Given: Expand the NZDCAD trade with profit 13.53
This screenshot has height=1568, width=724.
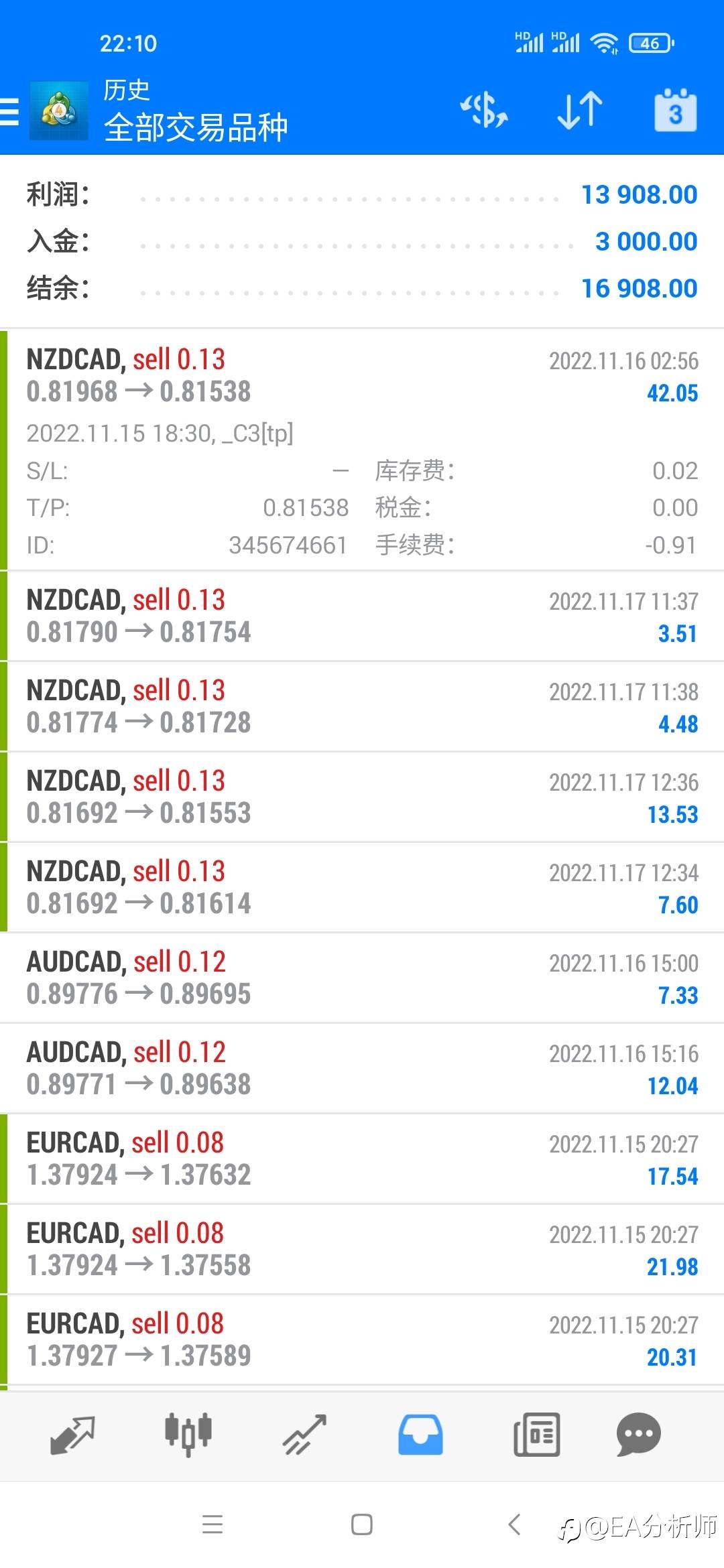Looking at the screenshot, I should 362,797.
